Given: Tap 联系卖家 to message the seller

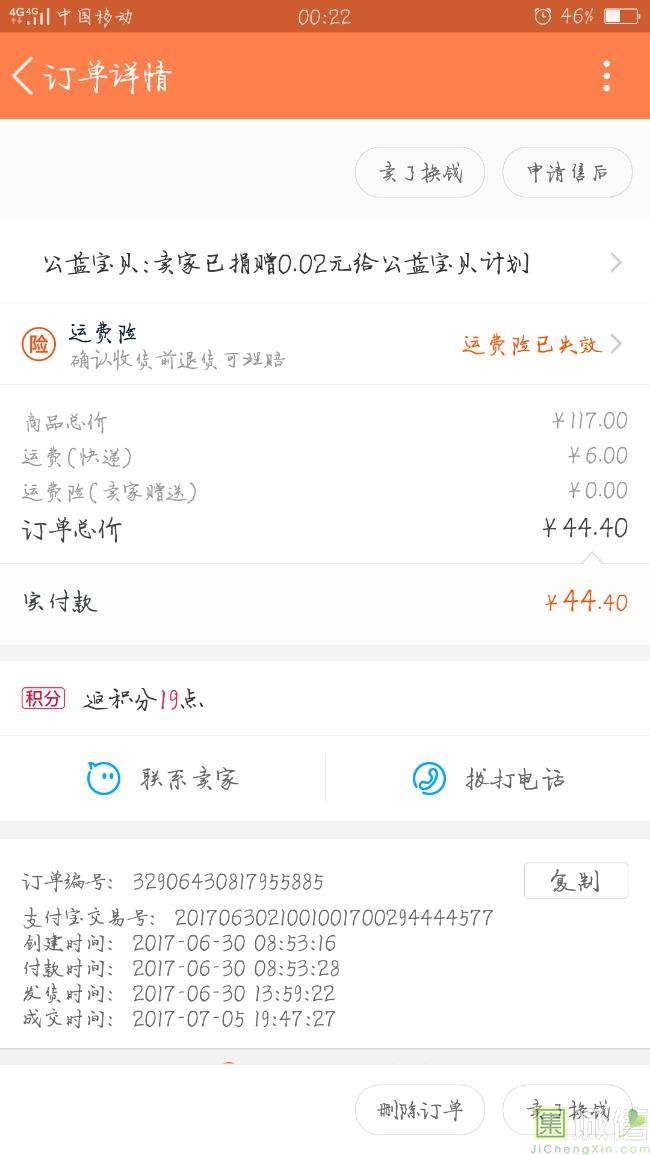Looking at the screenshot, I should (x=163, y=778).
